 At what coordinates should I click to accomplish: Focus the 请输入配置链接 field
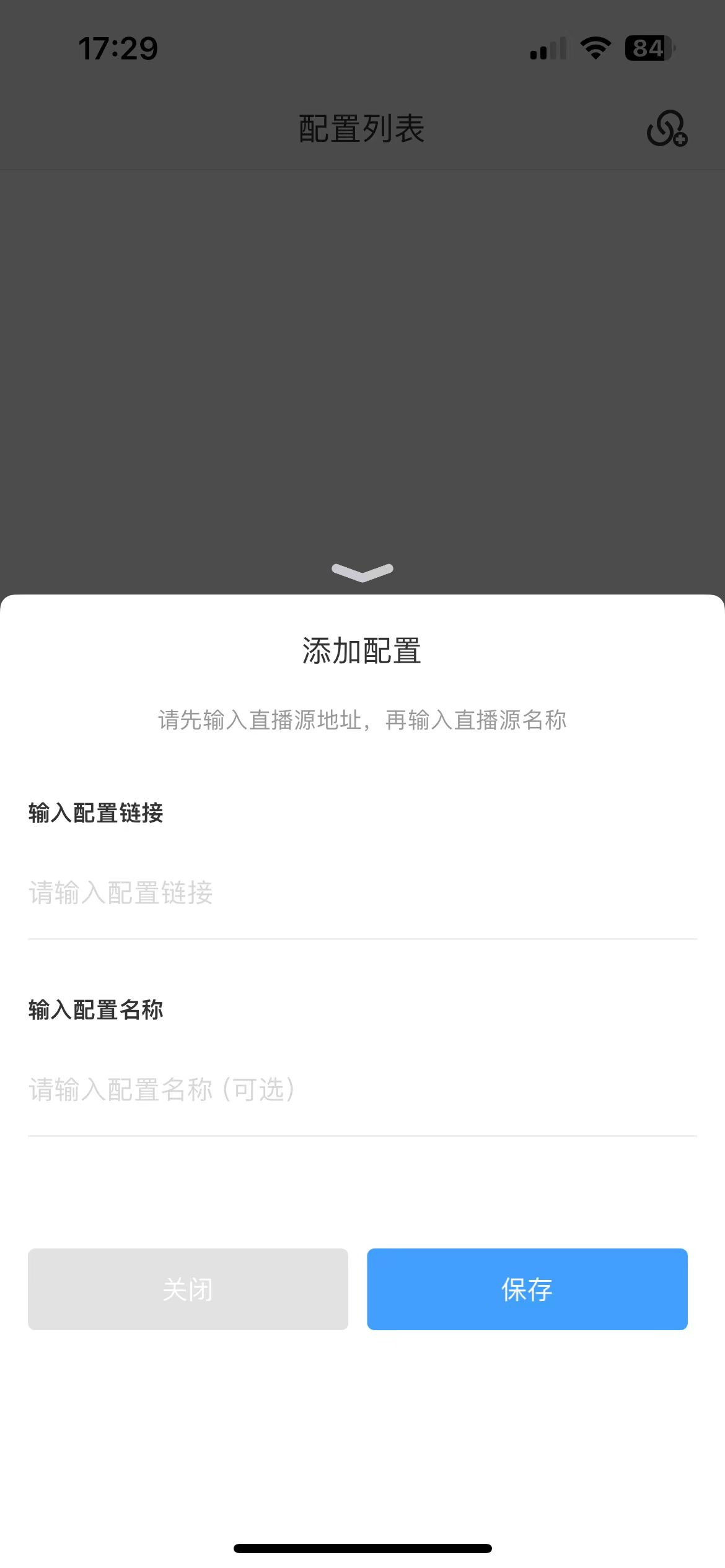[362, 893]
